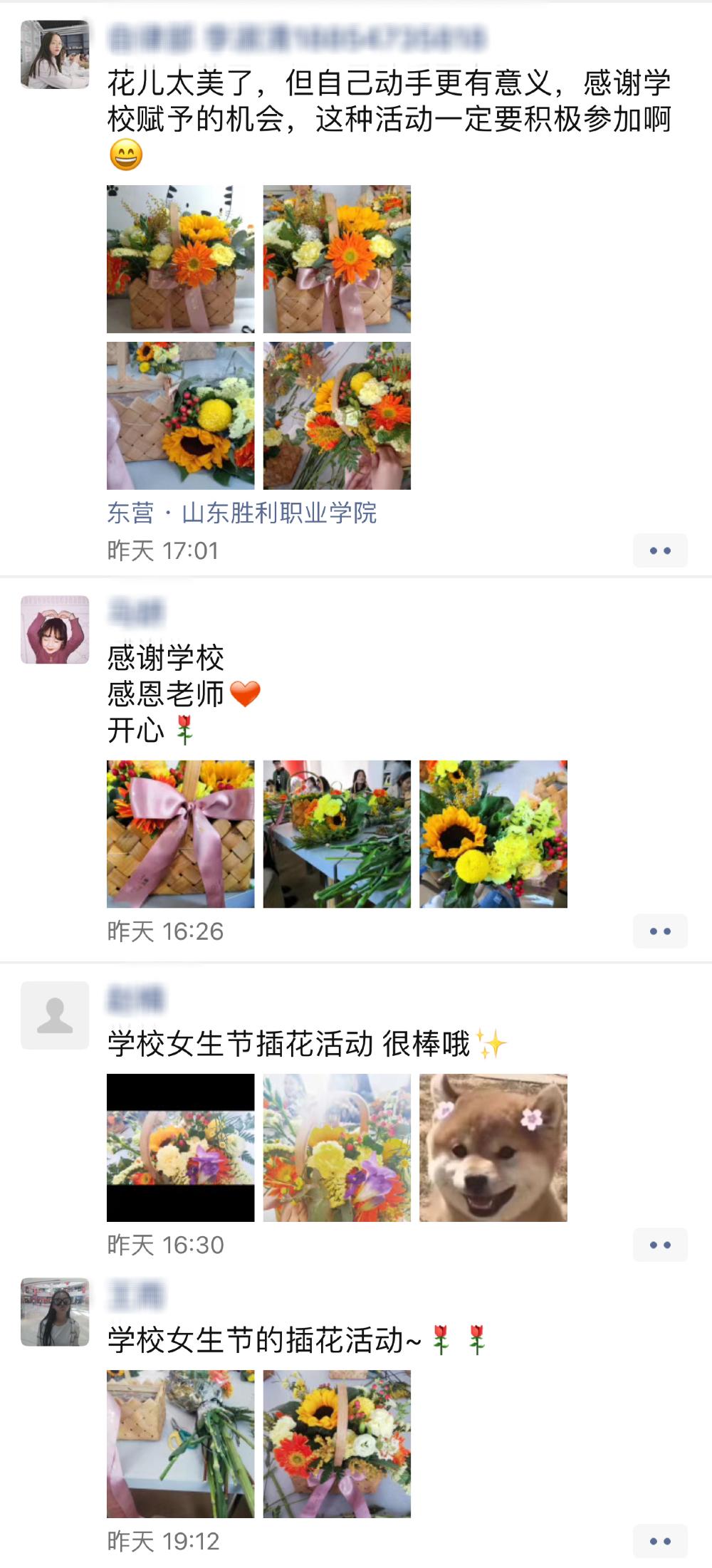Open the avatar of the 花儿太美了 poster
Image resolution: width=712 pixels, height=1568 pixels.
pyautogui.click(x=55, y=54)
